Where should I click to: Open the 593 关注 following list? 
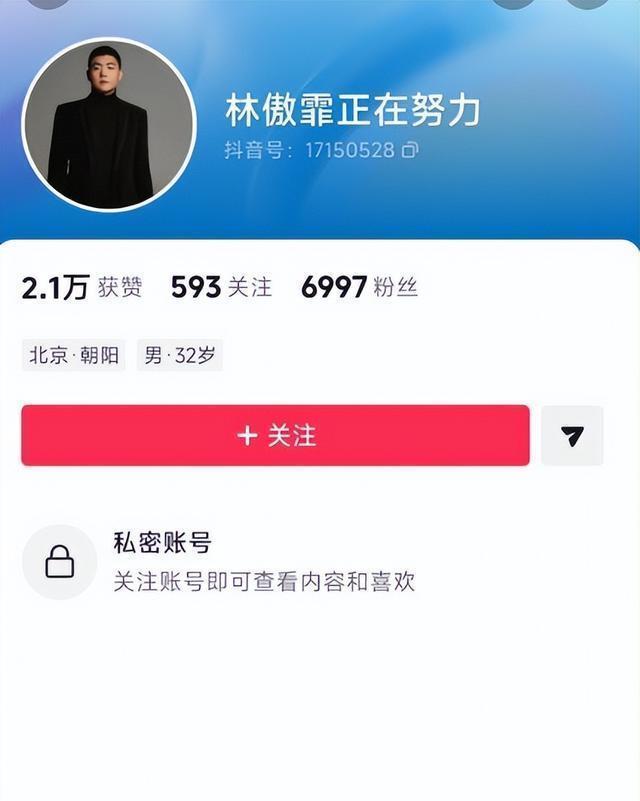pyautogui.click(x=221, y=288)
